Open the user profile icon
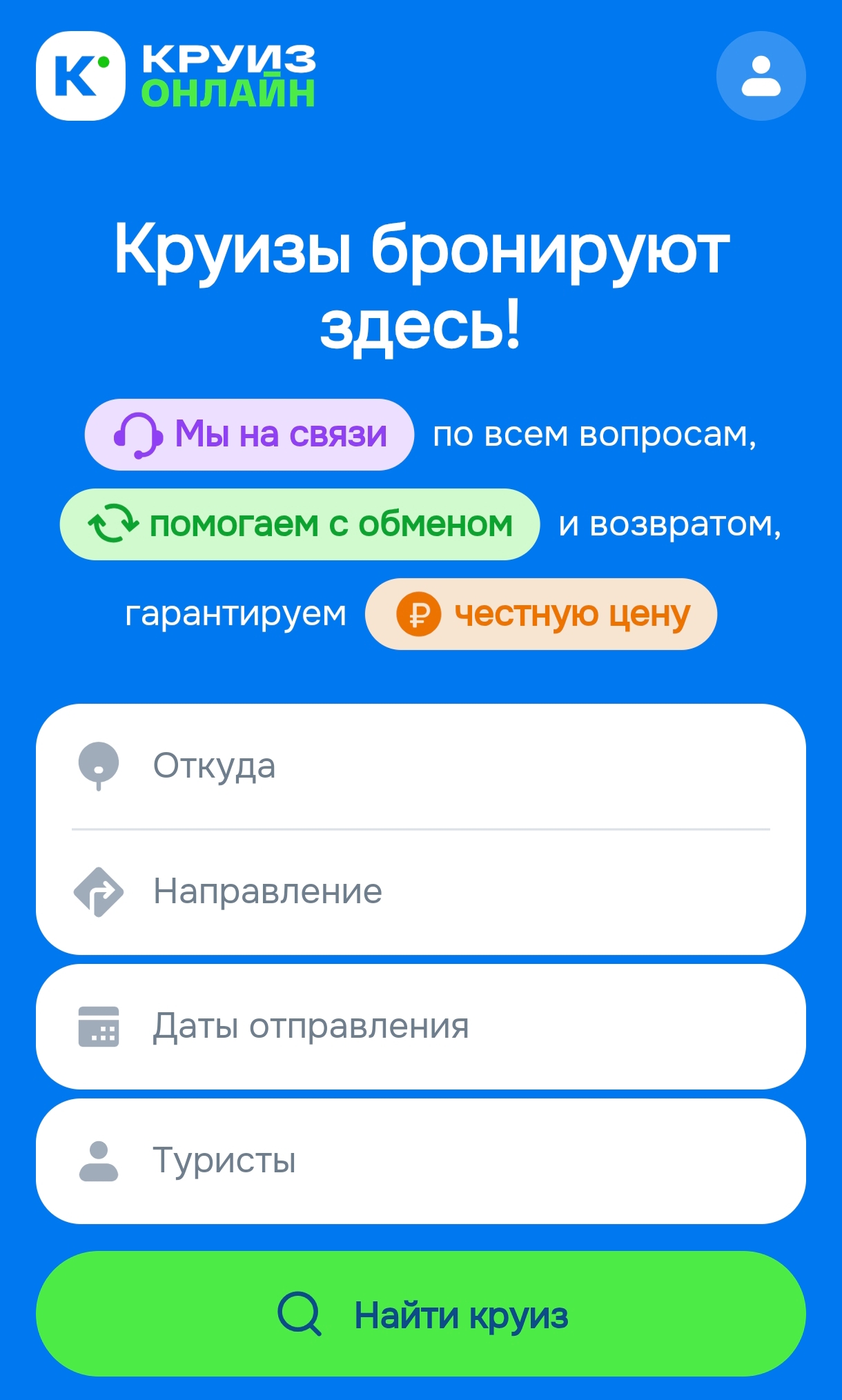 [x=761, y=76]
